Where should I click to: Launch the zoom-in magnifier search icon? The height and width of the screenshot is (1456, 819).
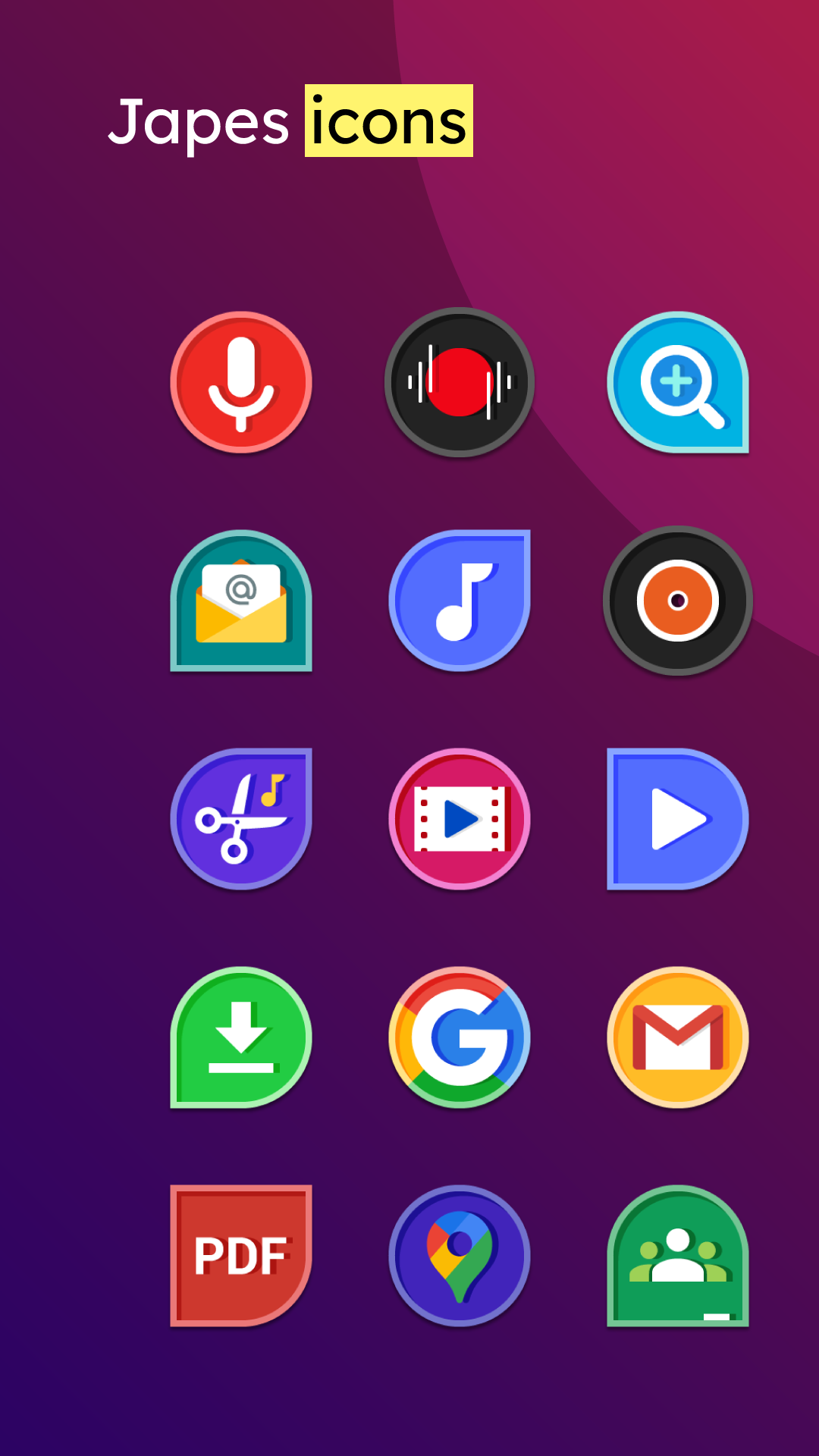coord(677,383)
